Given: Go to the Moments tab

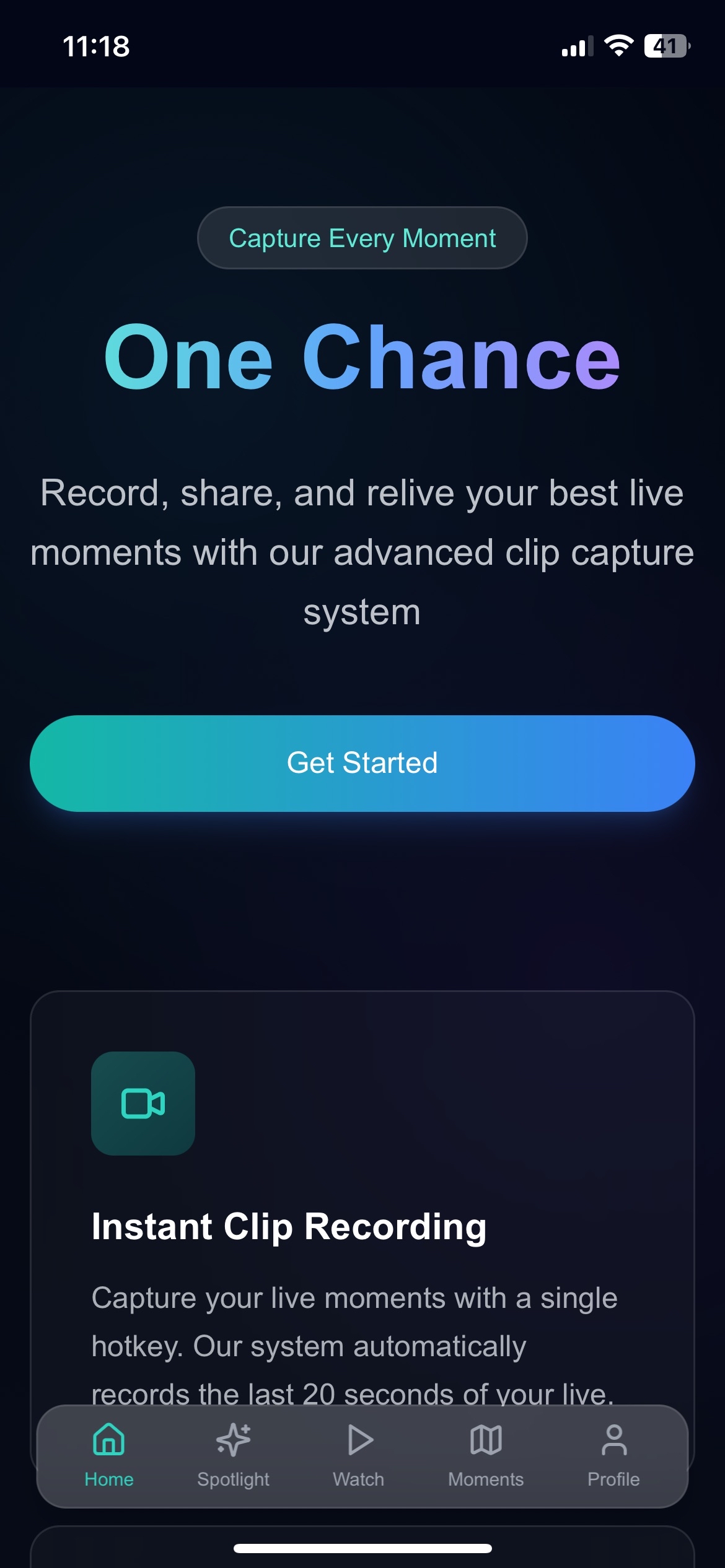Looking at the screenshot, I should pos(486,1455).
